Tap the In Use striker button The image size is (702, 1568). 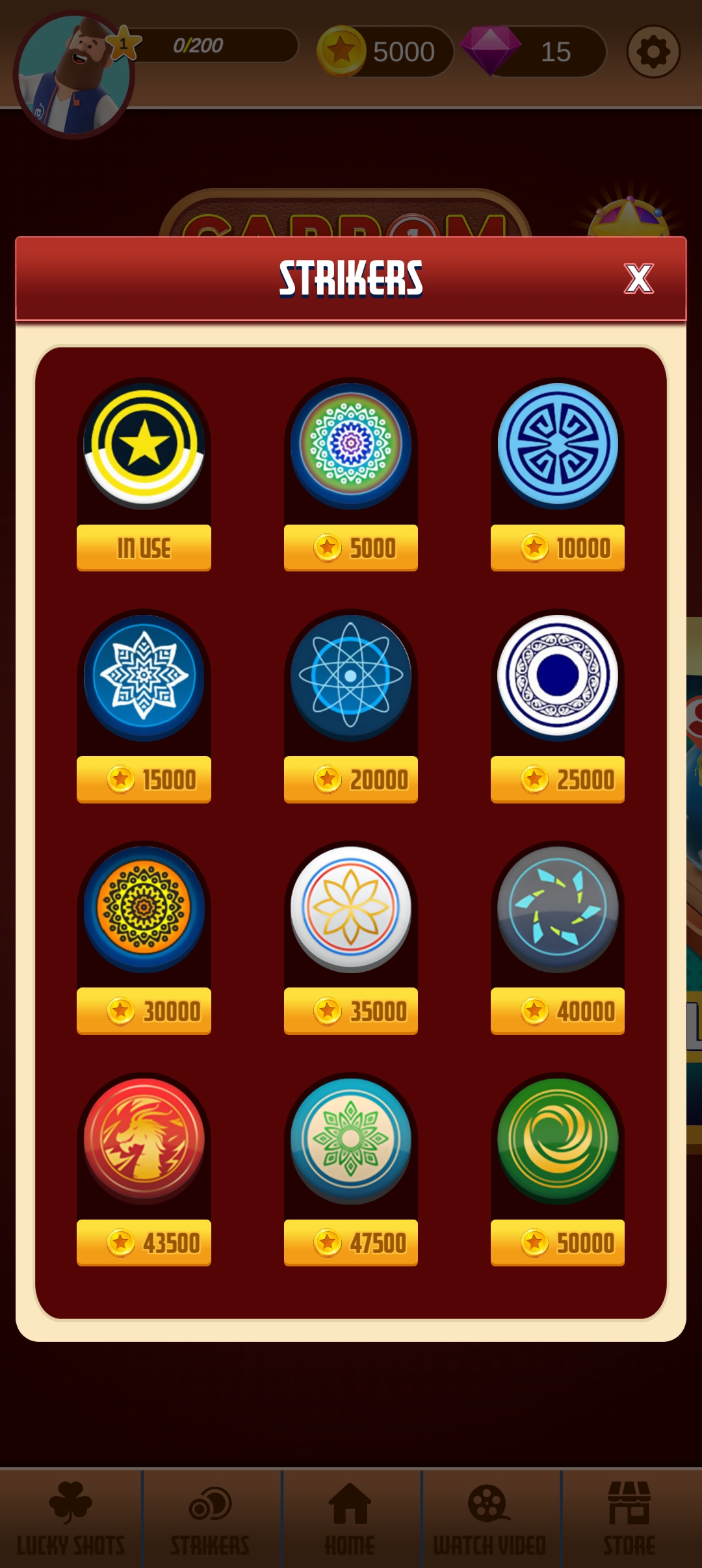144,548
